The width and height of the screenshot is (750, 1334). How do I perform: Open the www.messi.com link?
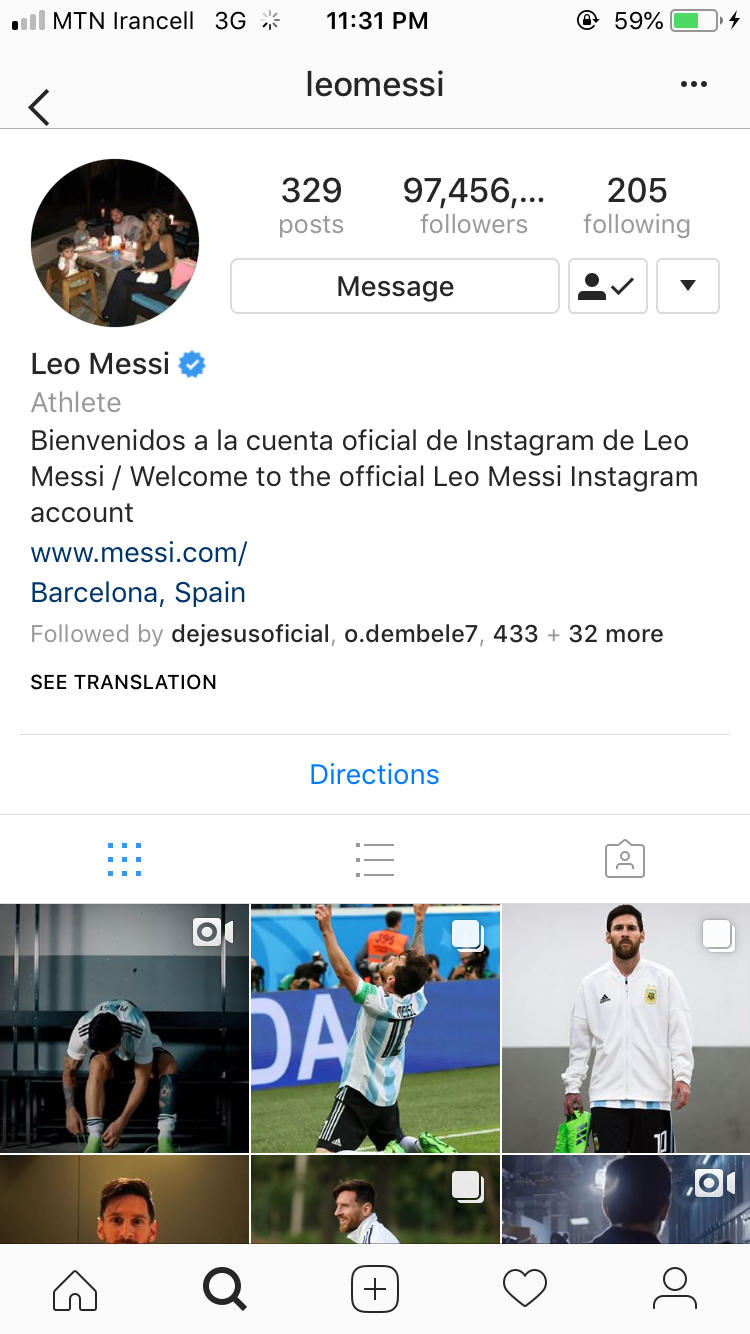coord(139,552)
